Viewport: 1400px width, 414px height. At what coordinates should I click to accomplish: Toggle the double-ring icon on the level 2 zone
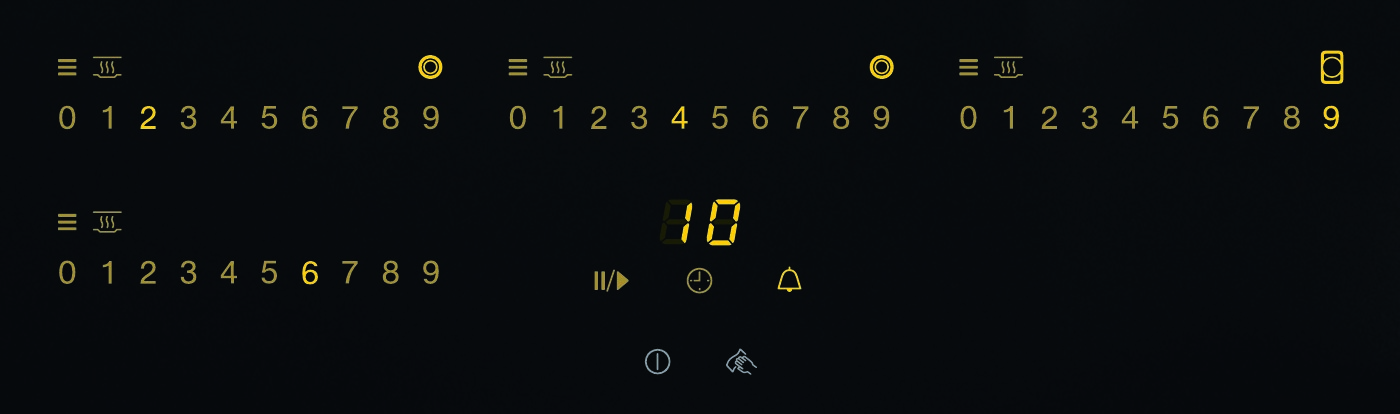(x=430, y=68)
